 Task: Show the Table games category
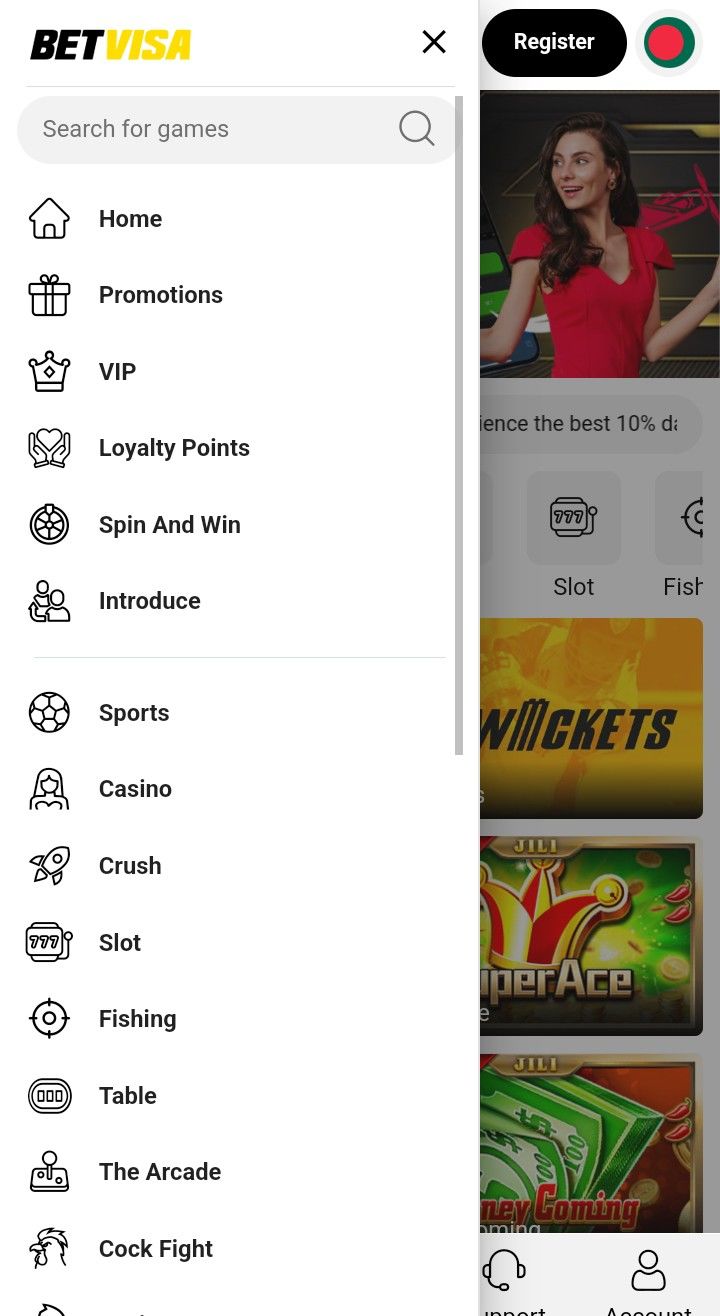(127, 1096)
